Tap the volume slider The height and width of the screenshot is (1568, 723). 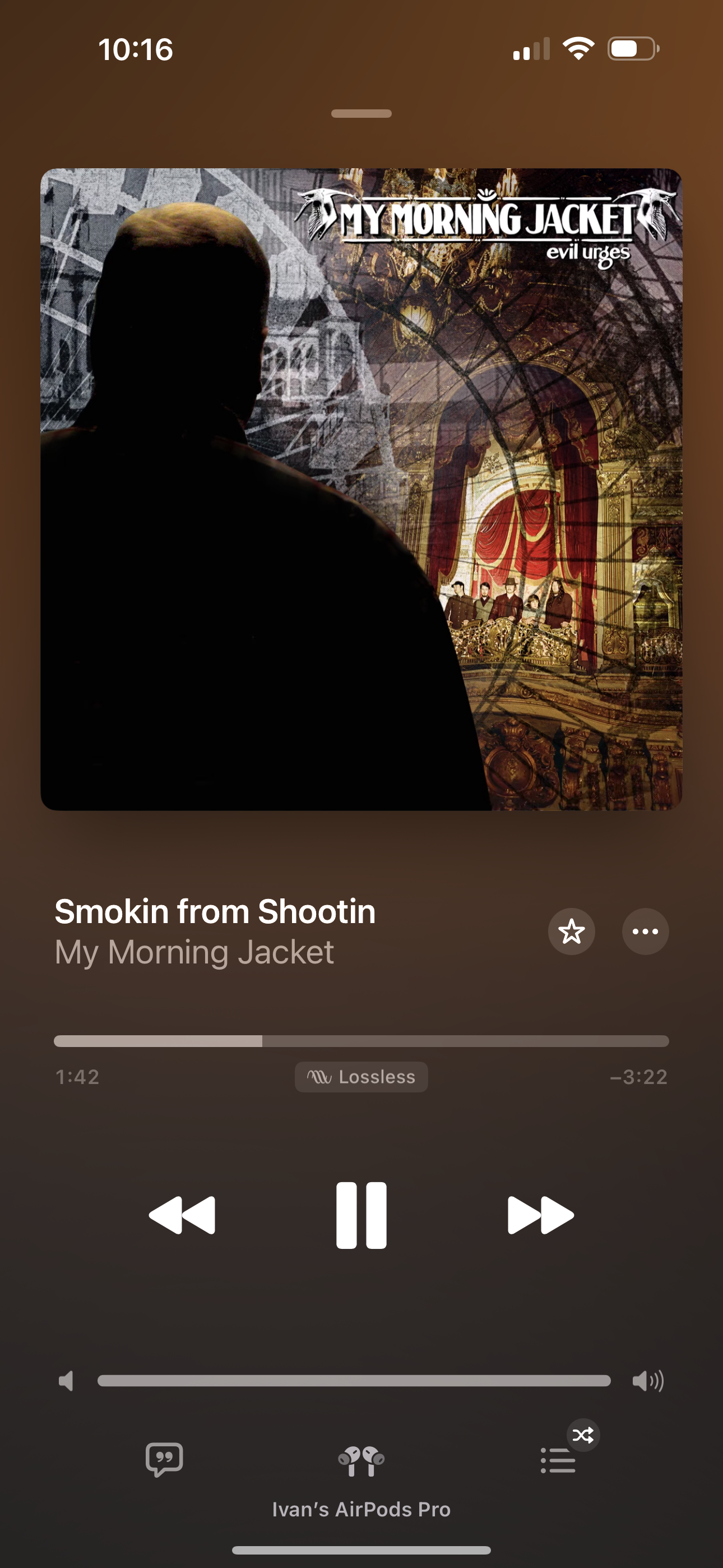(x=354, y=1381)
